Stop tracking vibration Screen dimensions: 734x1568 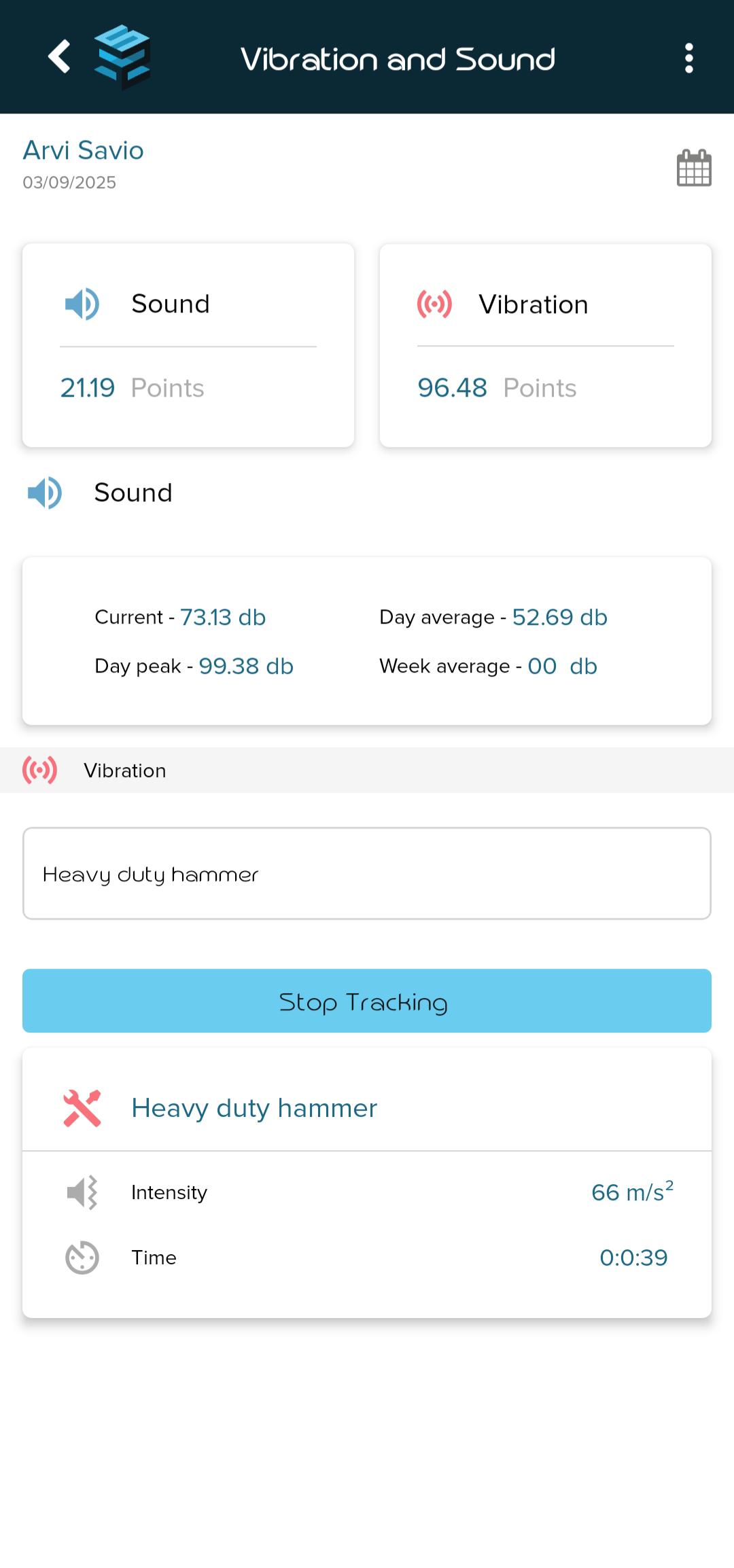[367, 1001]
